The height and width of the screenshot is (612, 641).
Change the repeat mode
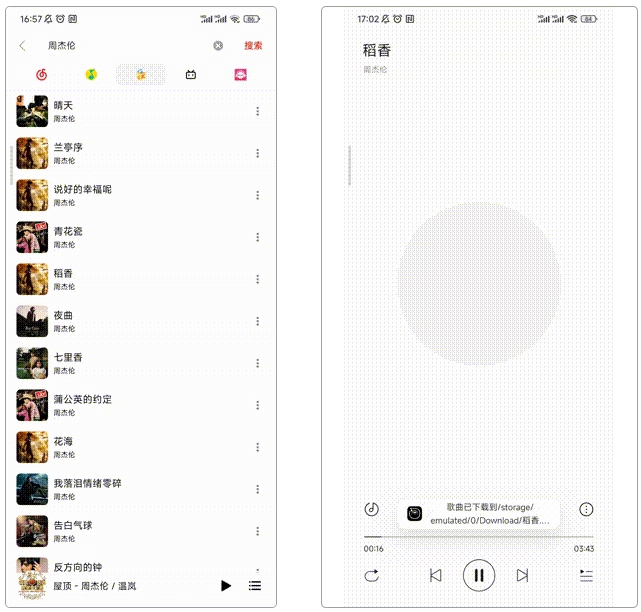point(372,576)
